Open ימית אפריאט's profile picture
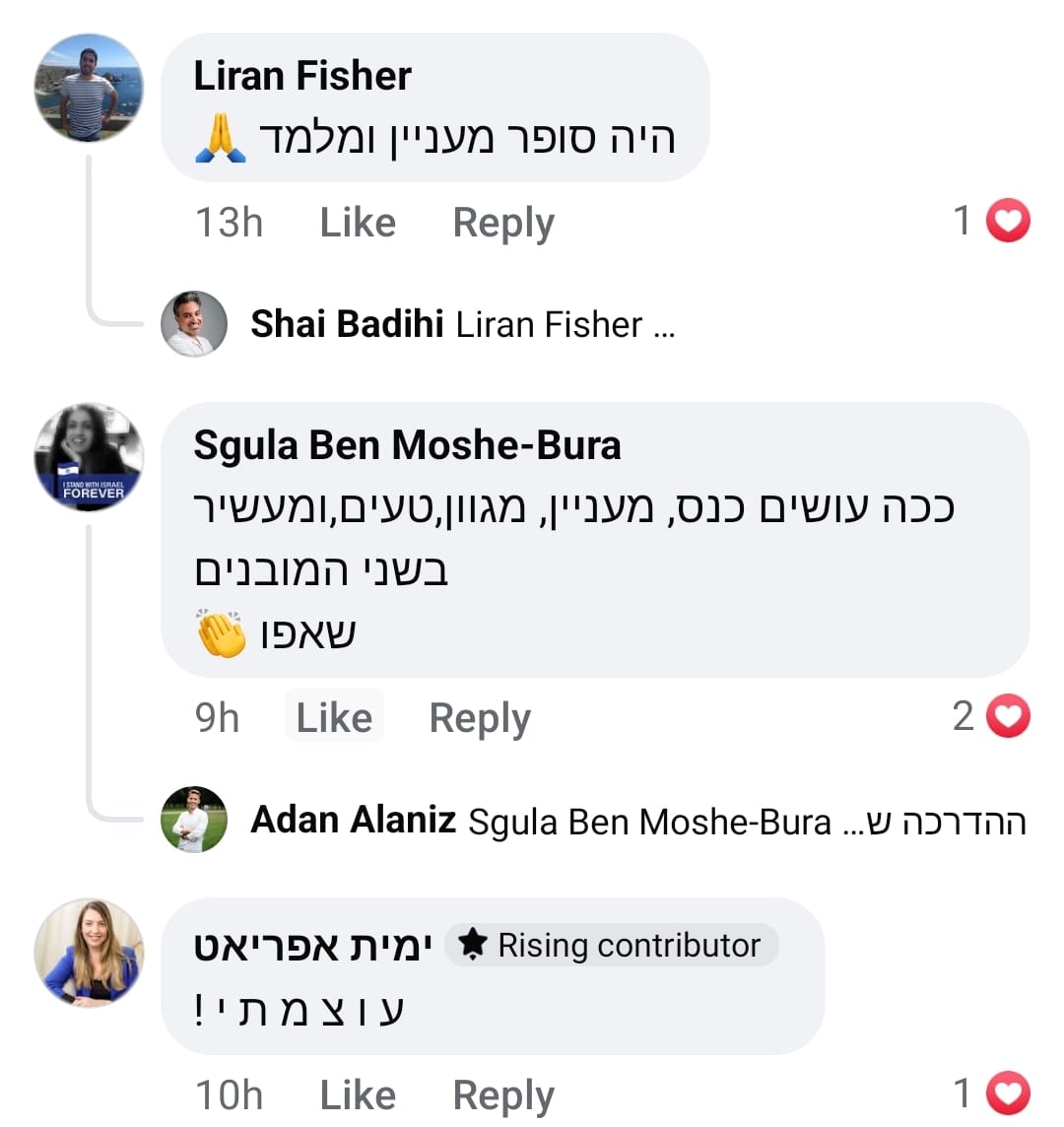Screen dimensions: 1064x1127 pos(89,952)
